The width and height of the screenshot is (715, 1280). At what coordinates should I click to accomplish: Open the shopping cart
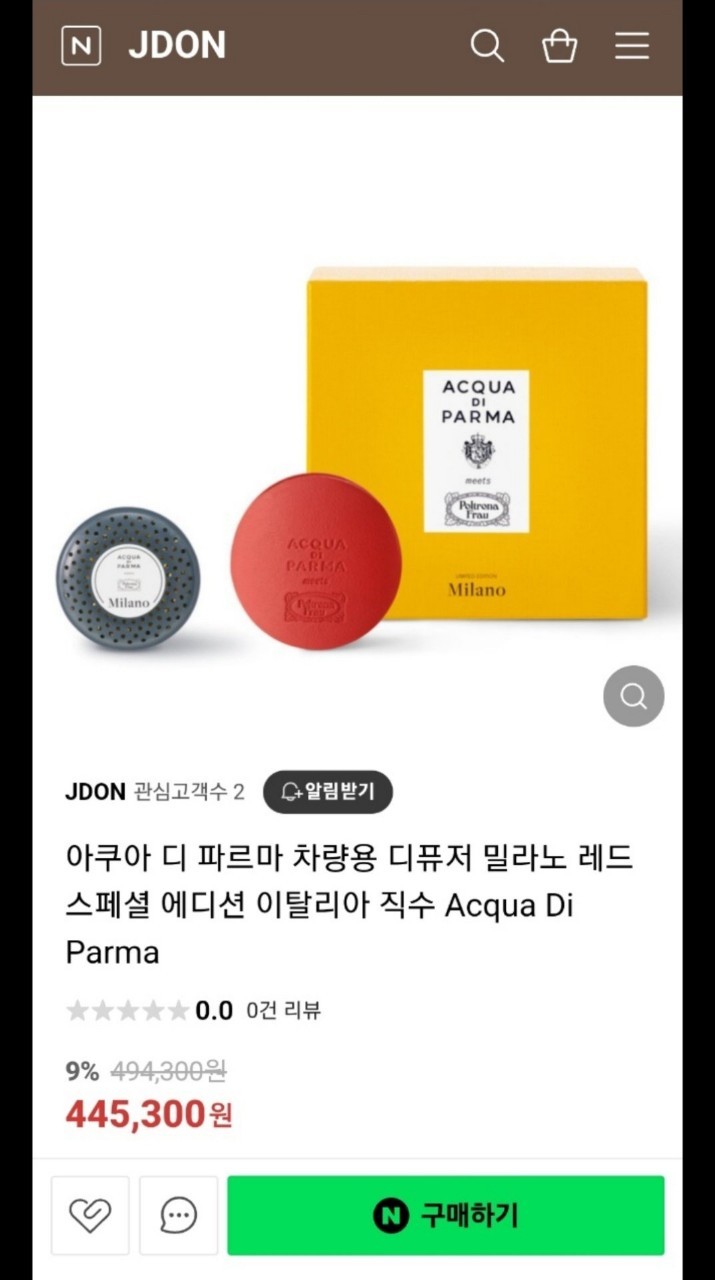pos(559,45)
